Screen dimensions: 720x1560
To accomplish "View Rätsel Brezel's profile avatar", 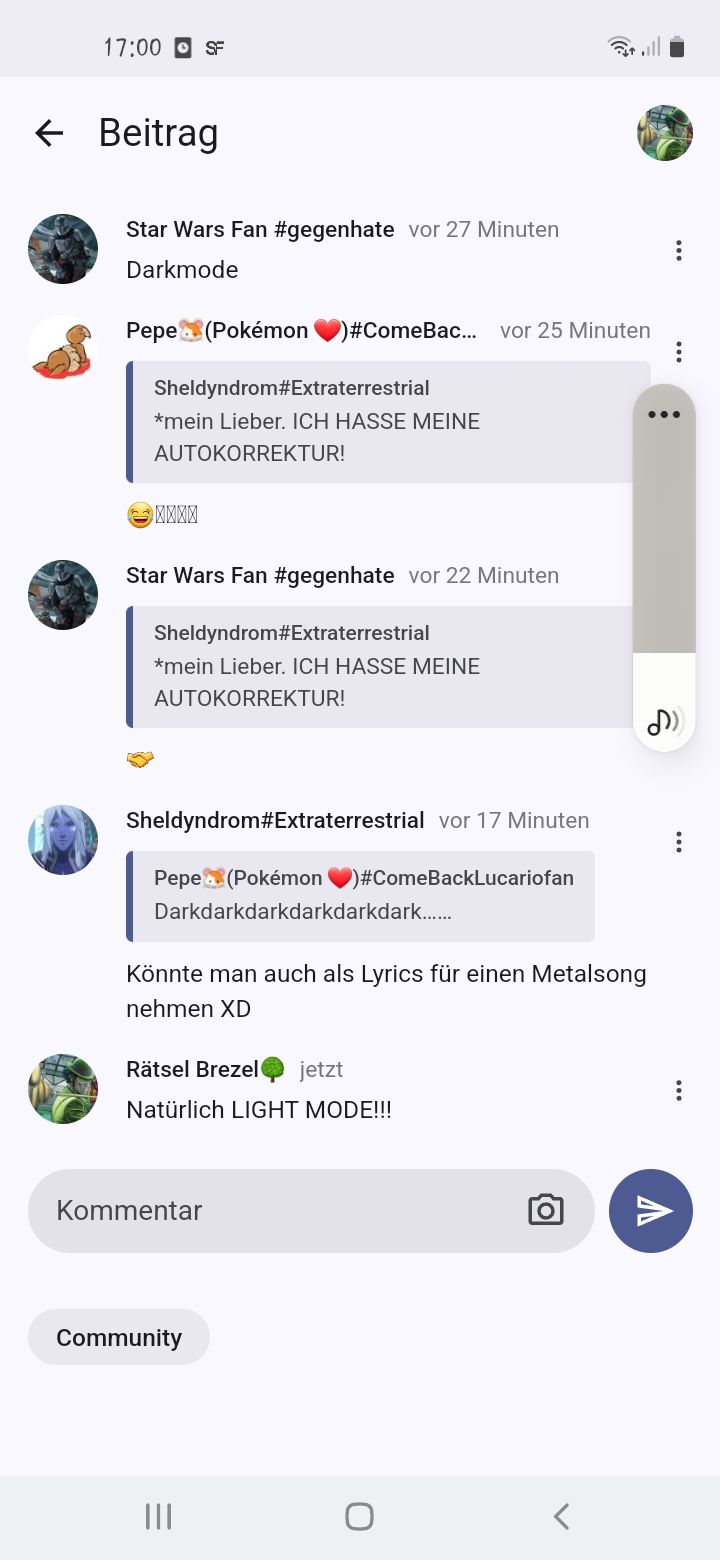I will [x=63, y=1088].
